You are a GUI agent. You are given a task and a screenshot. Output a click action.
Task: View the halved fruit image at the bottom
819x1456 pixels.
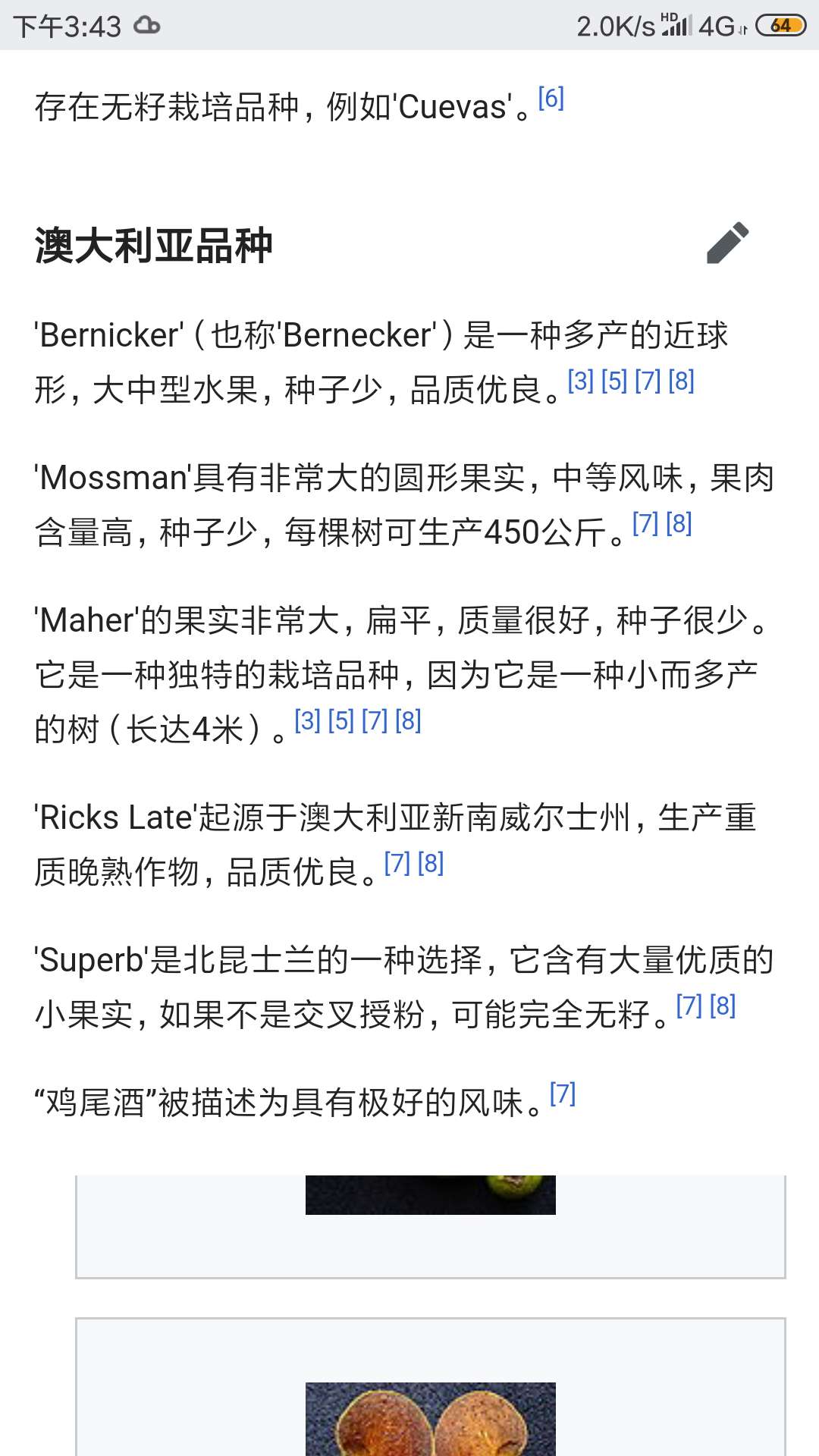430,1418
